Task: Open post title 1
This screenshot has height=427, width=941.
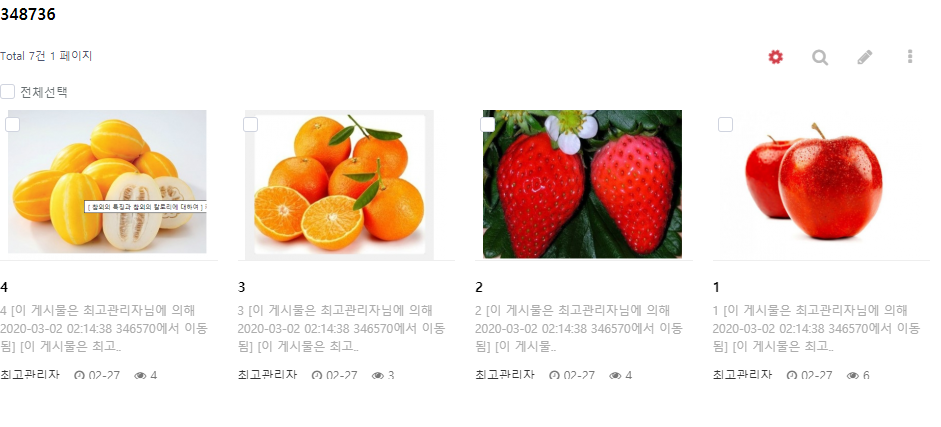Action: 717,287
